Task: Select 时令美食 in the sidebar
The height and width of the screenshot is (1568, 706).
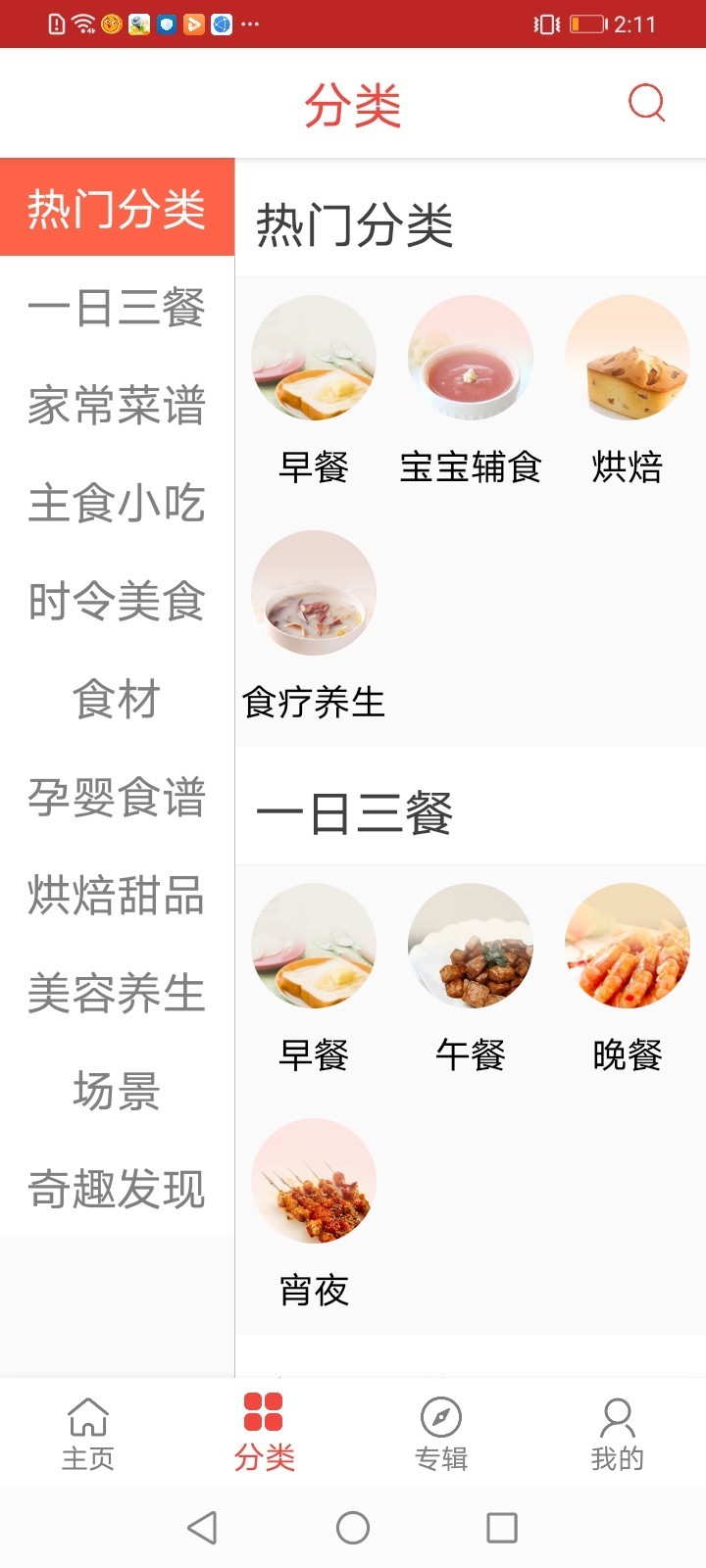Action: (x=117, y=605)
